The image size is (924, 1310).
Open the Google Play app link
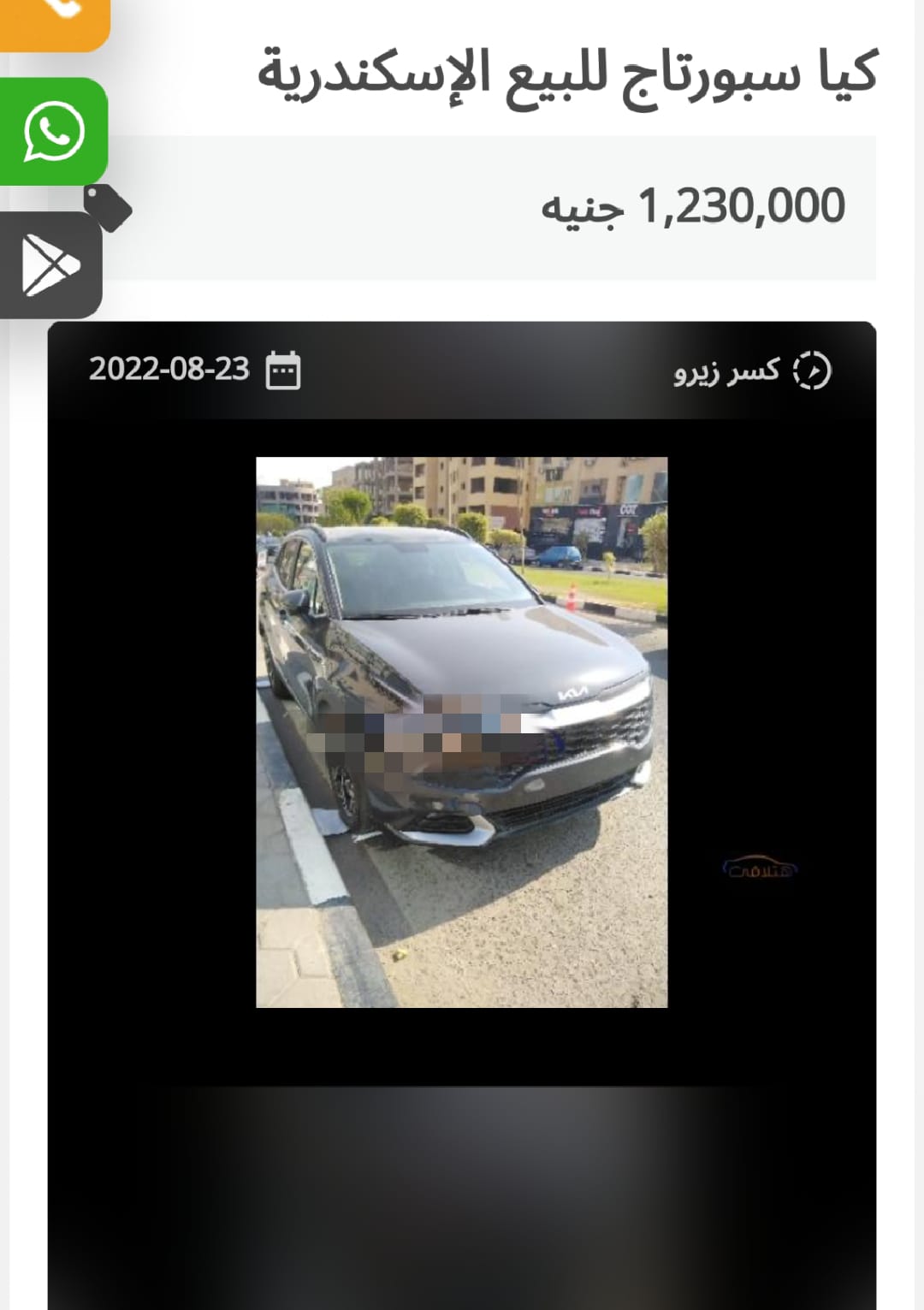(x=51, y=265)
